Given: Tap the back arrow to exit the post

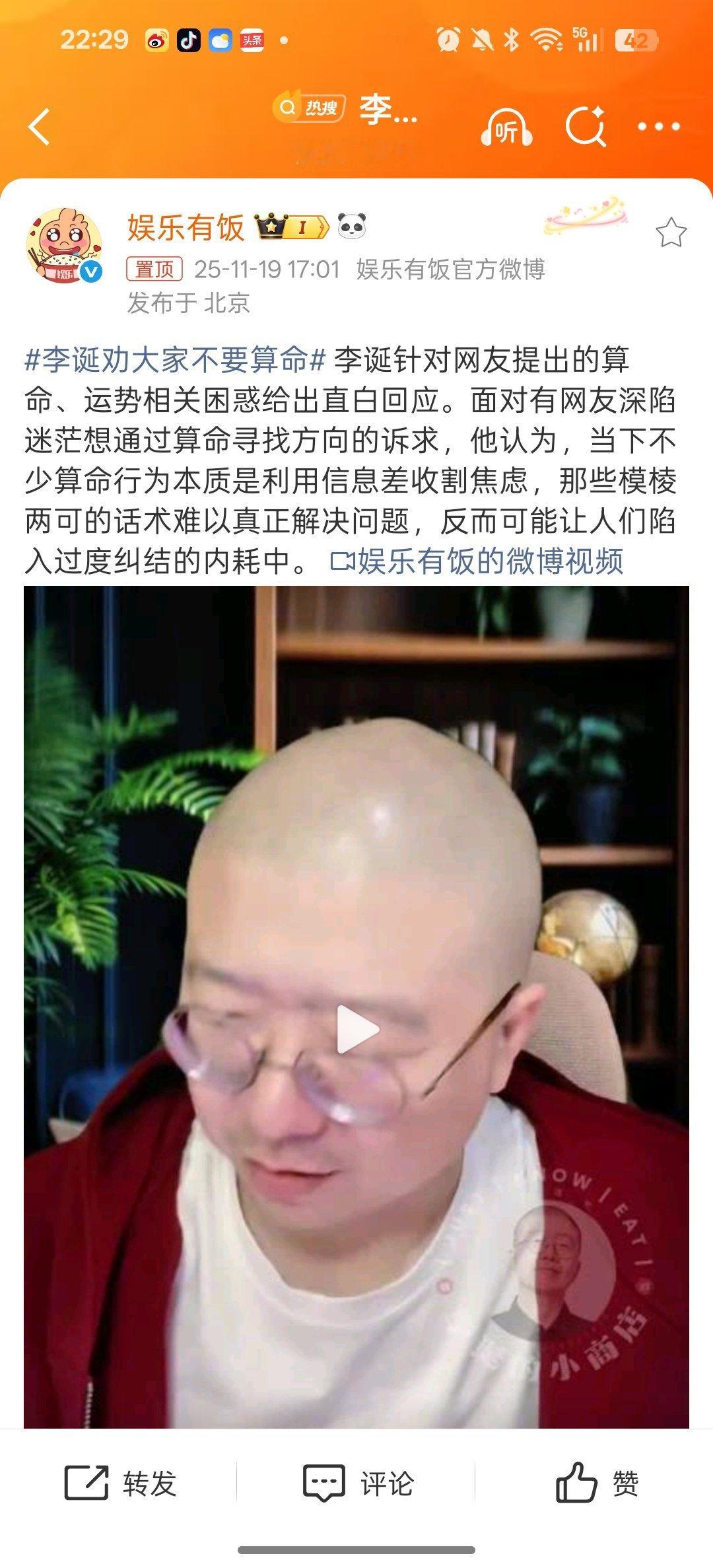Looking at the screenshot, I should tap(40, 125).
